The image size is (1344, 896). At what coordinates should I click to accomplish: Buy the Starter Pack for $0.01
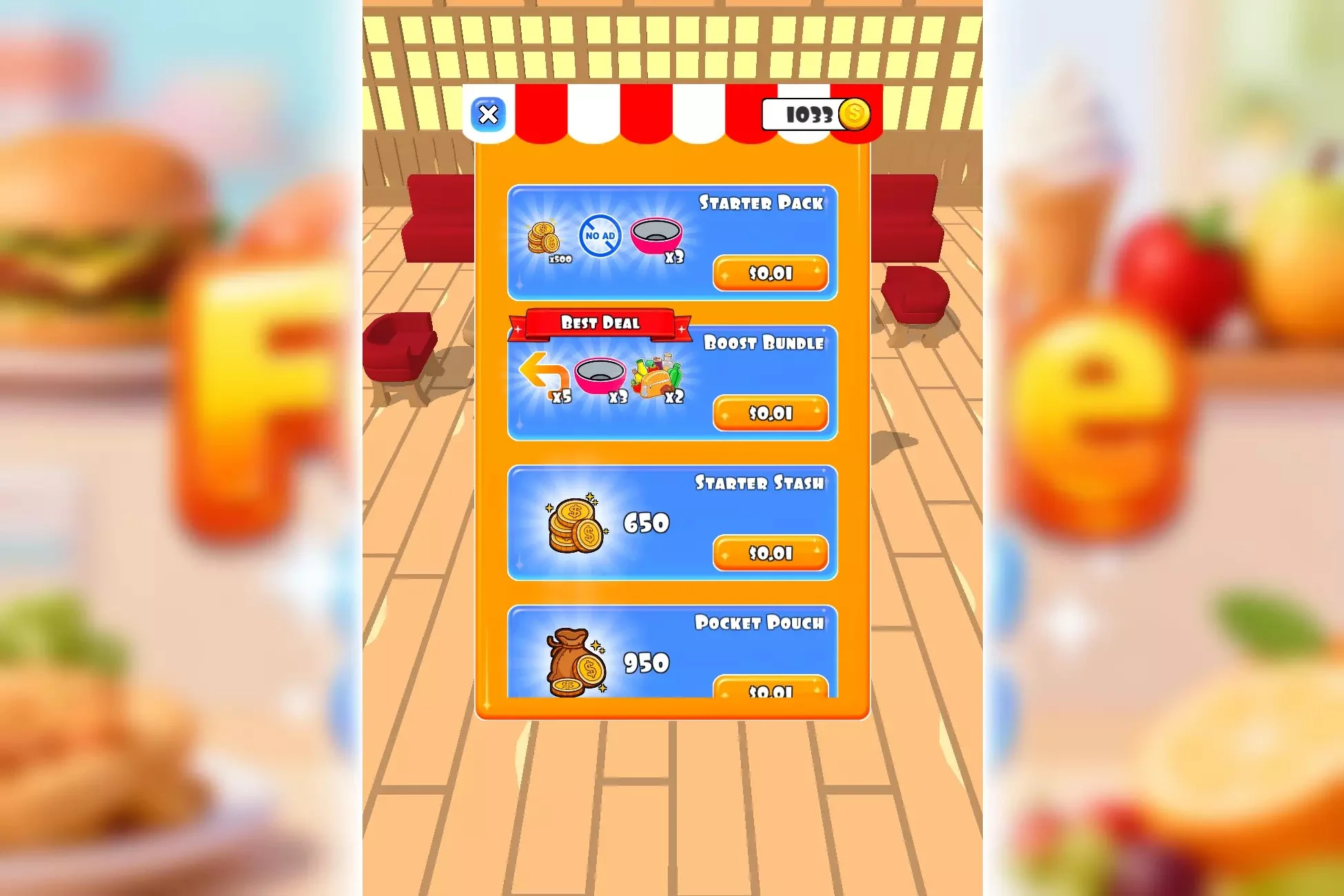[770, 273]
